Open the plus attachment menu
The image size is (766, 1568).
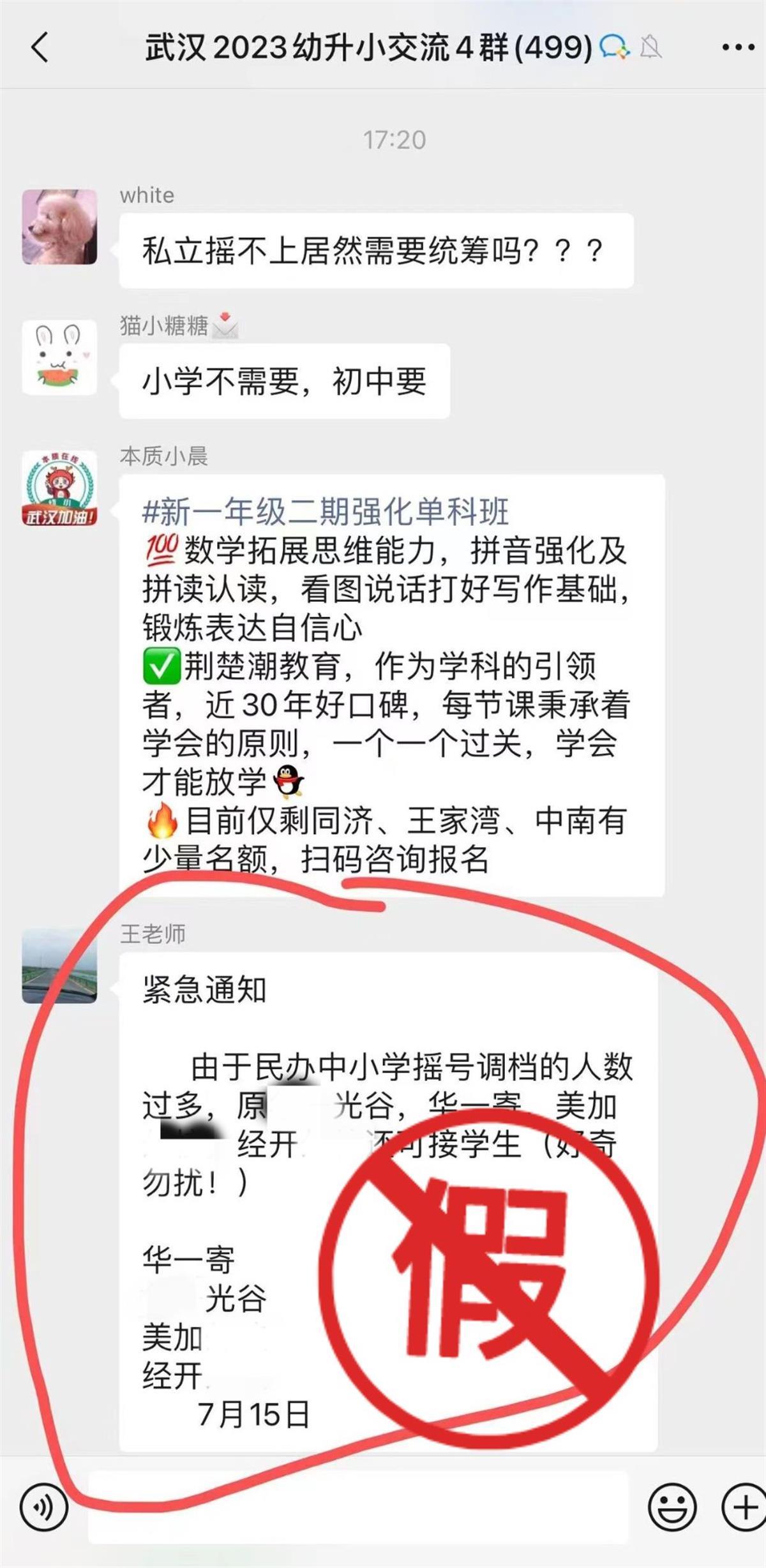[742, 1507]
